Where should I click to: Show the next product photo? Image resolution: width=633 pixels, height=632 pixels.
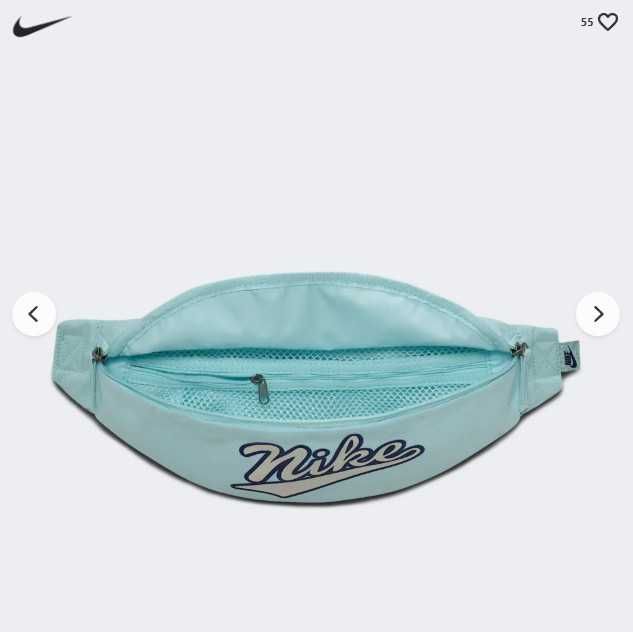[597, 314]
